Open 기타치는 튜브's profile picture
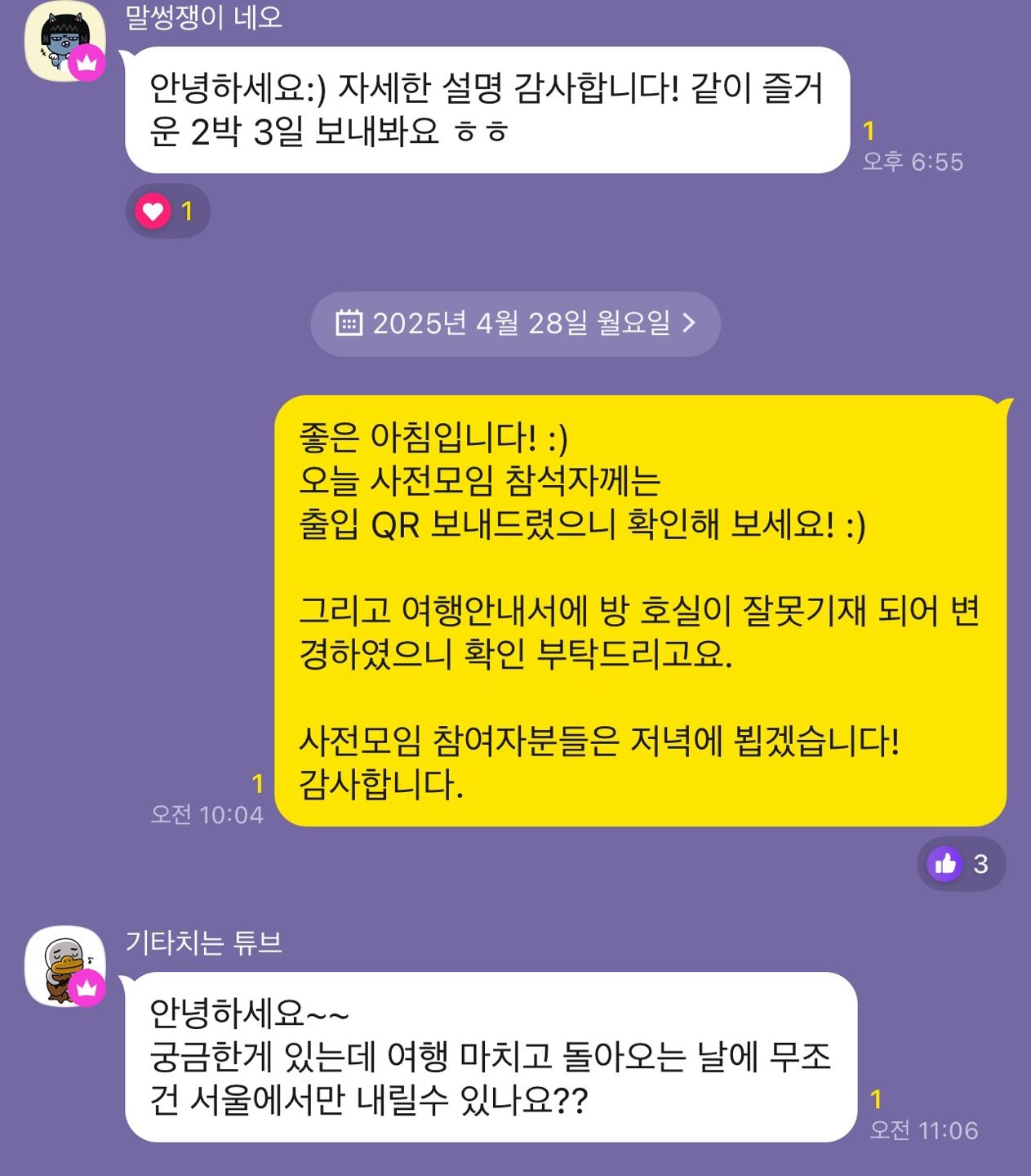Image resolution: width=1031 pixels, height=1176 pixels. click(x=64, y=965)
